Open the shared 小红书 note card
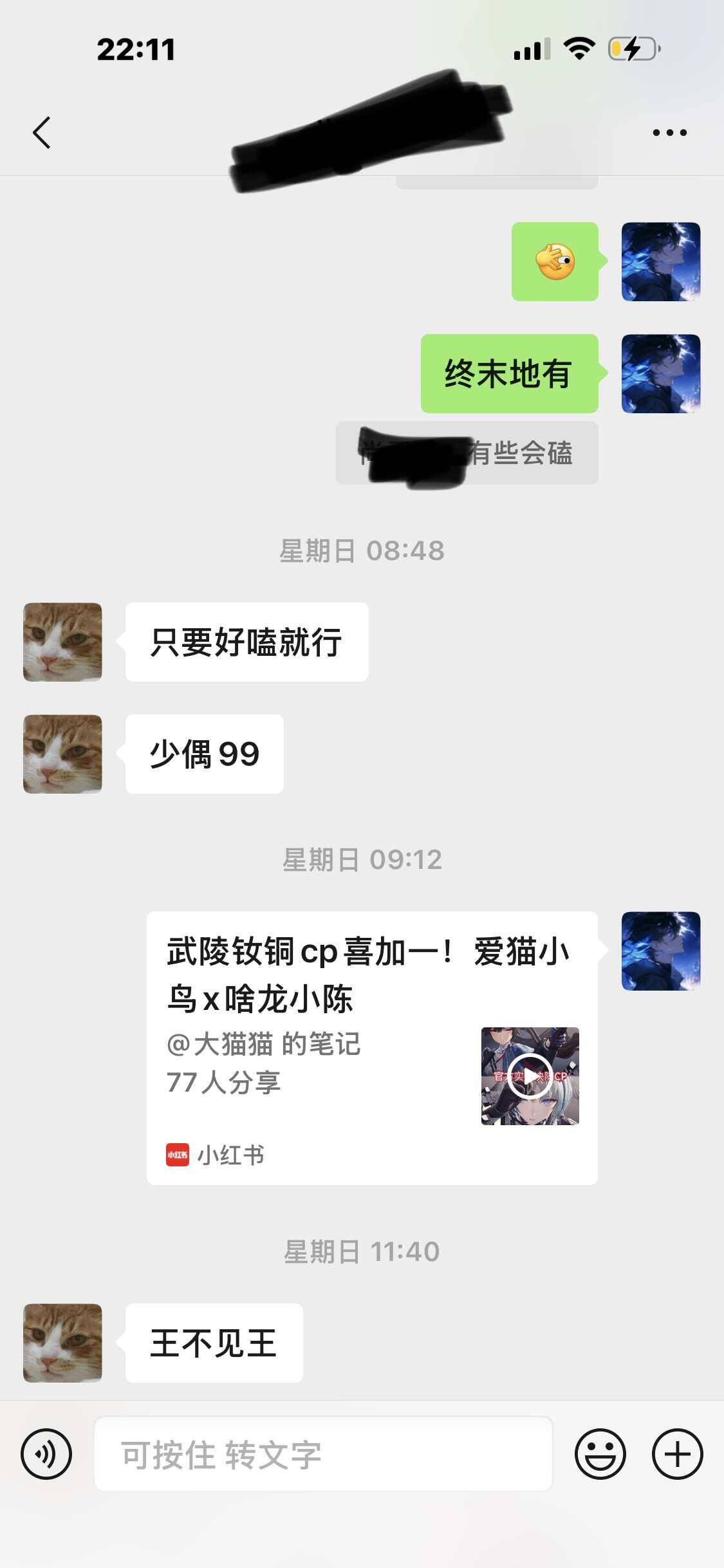 (x=372, y=1048)
